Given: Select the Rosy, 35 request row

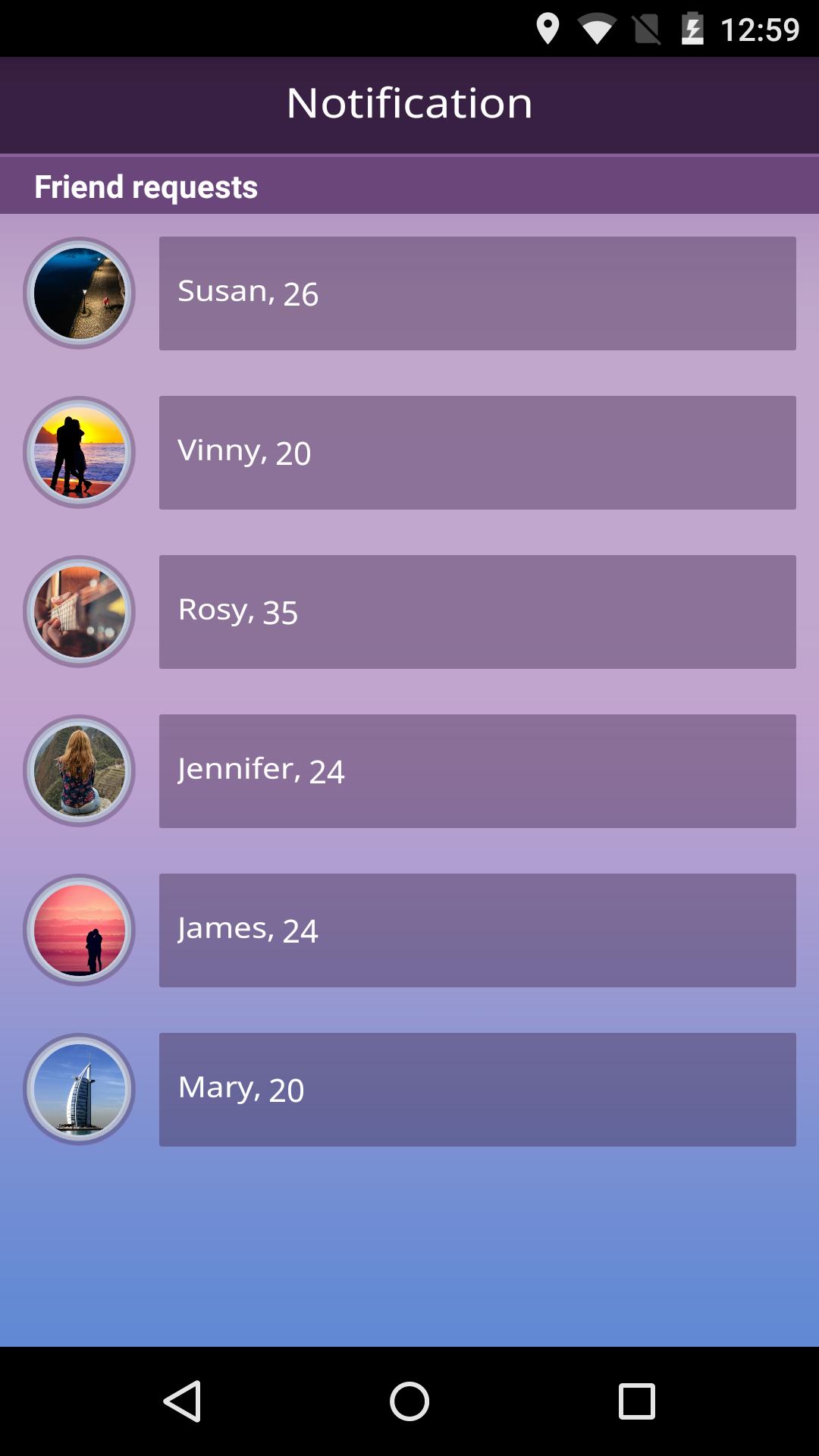Looking at the screenshot, I should (x=477, y=612).
